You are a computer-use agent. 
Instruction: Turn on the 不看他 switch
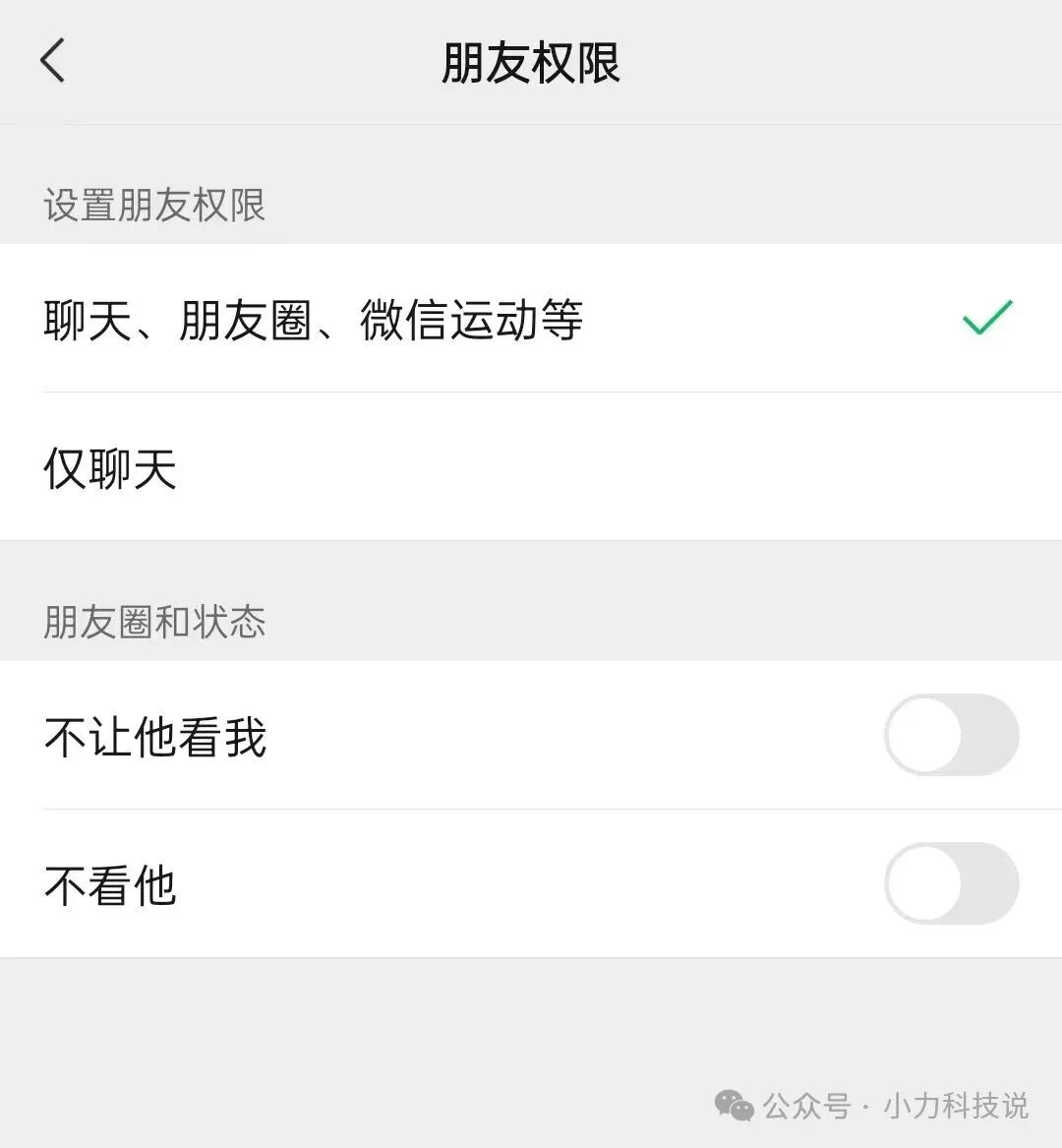[x=950, y=883]
